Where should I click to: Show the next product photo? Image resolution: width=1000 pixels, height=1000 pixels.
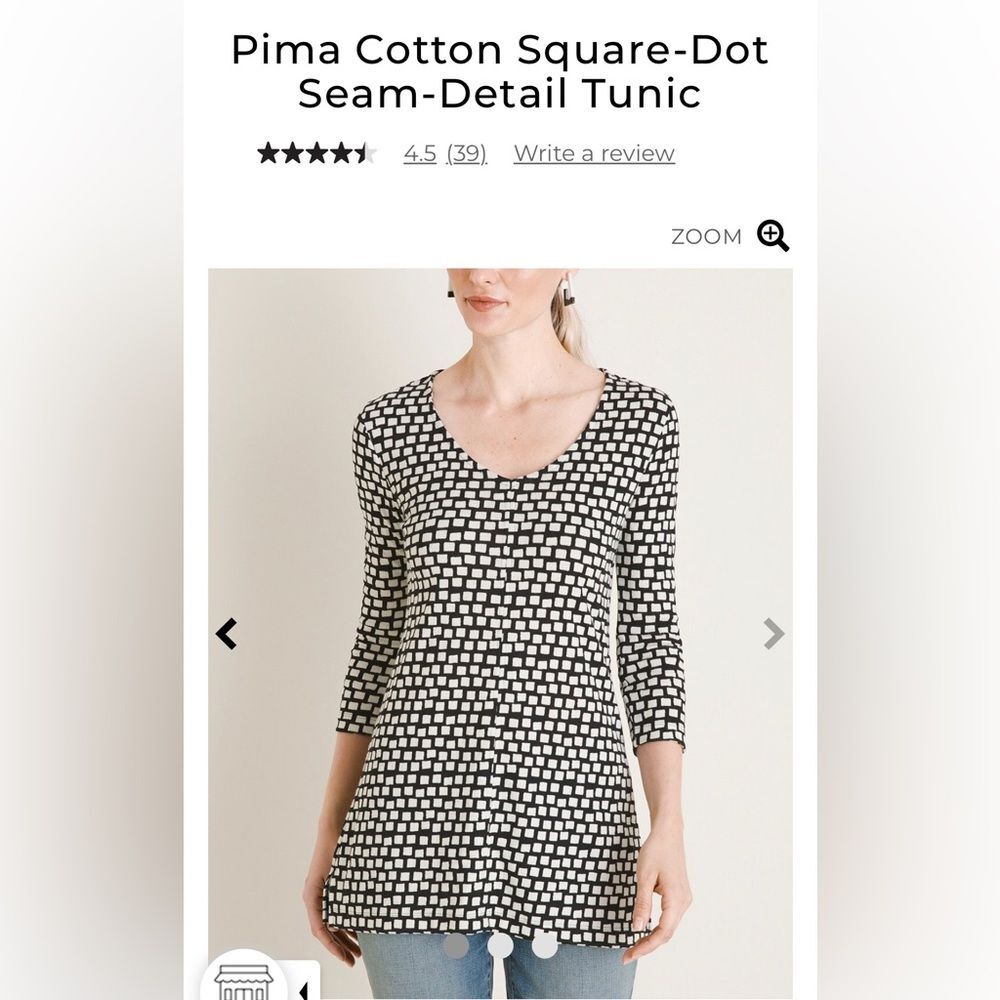(773, 634)
